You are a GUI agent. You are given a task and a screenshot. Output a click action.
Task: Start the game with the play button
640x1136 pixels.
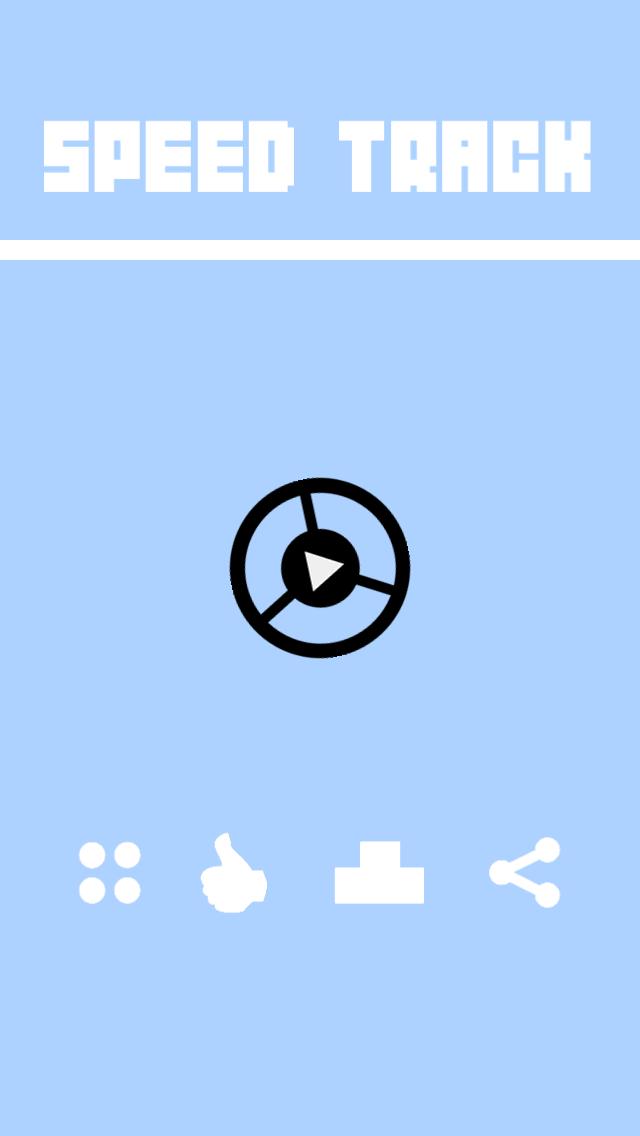(320, 569)
